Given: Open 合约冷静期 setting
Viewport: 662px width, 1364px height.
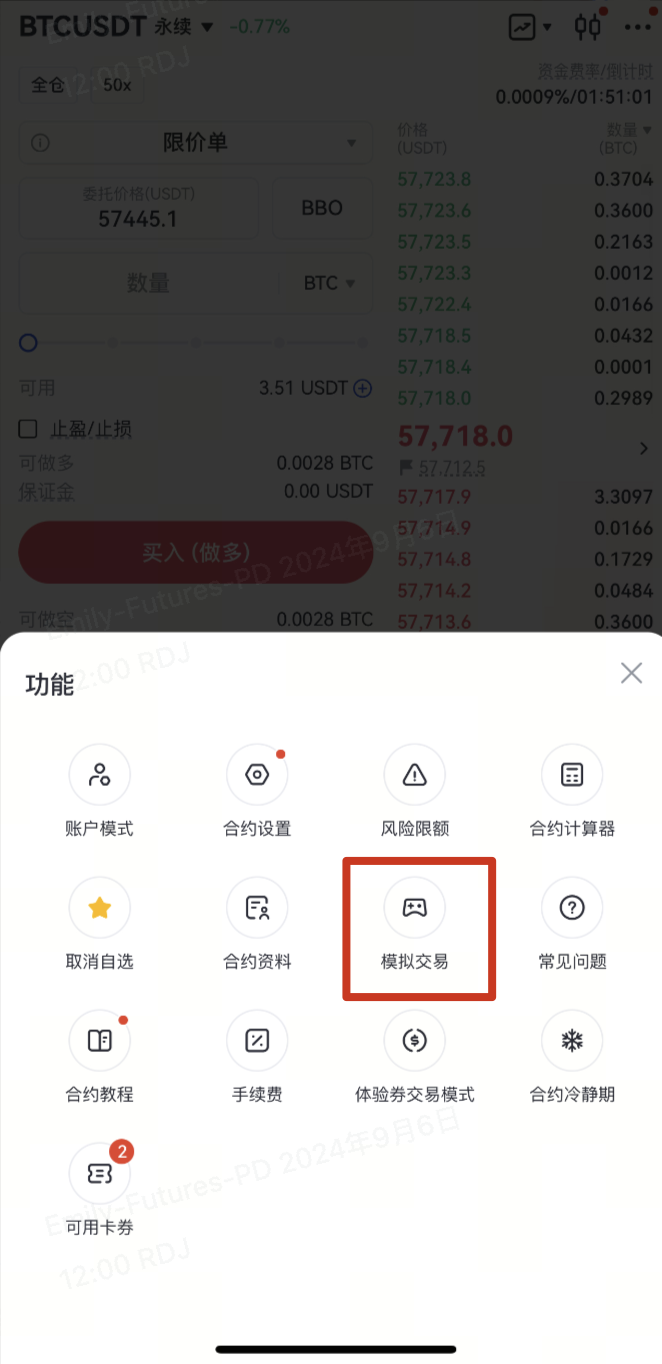Looking at the screenshot, I should click(x=572, y=1041).
